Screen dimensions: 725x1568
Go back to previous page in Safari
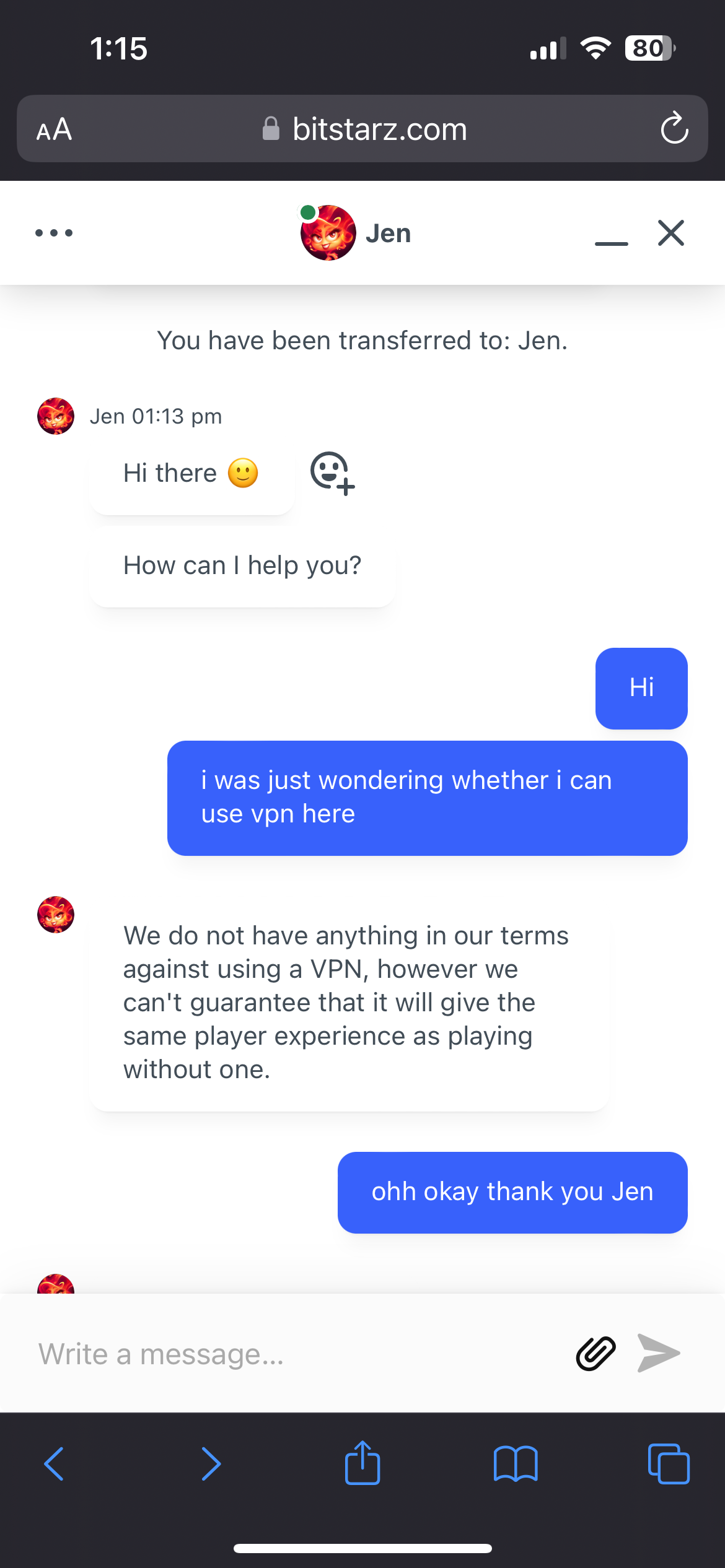coord(55,1464)
